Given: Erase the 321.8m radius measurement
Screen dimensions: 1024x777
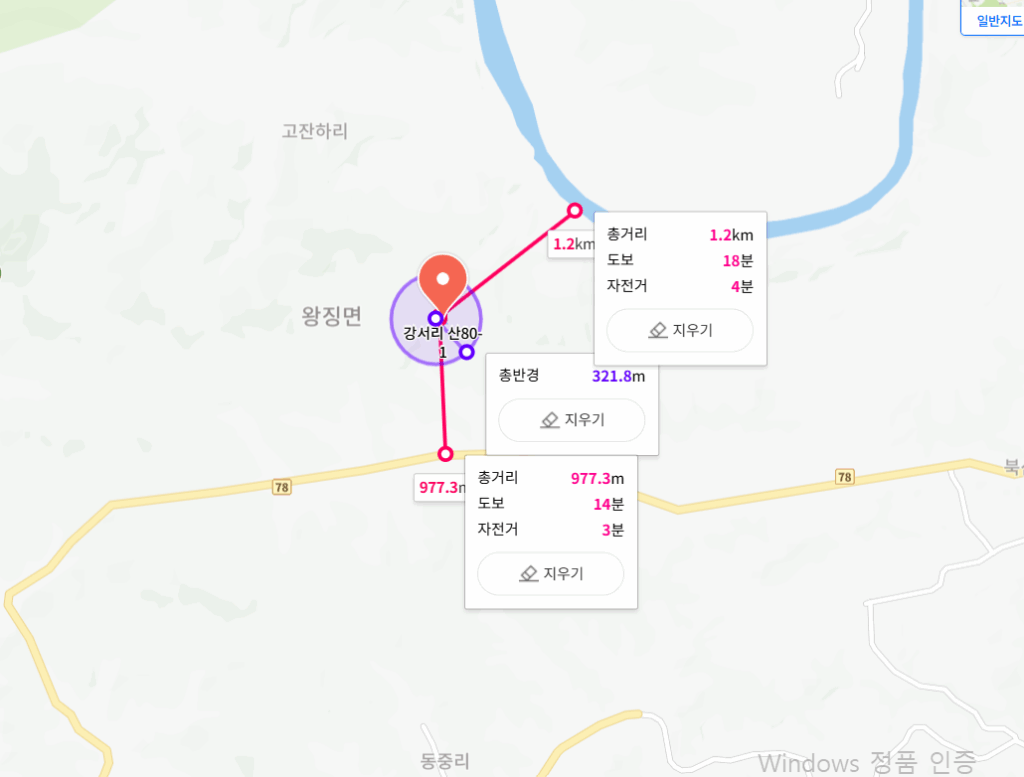Looking at the screenshot, I should pyautogui.click(x=571, y=420).
